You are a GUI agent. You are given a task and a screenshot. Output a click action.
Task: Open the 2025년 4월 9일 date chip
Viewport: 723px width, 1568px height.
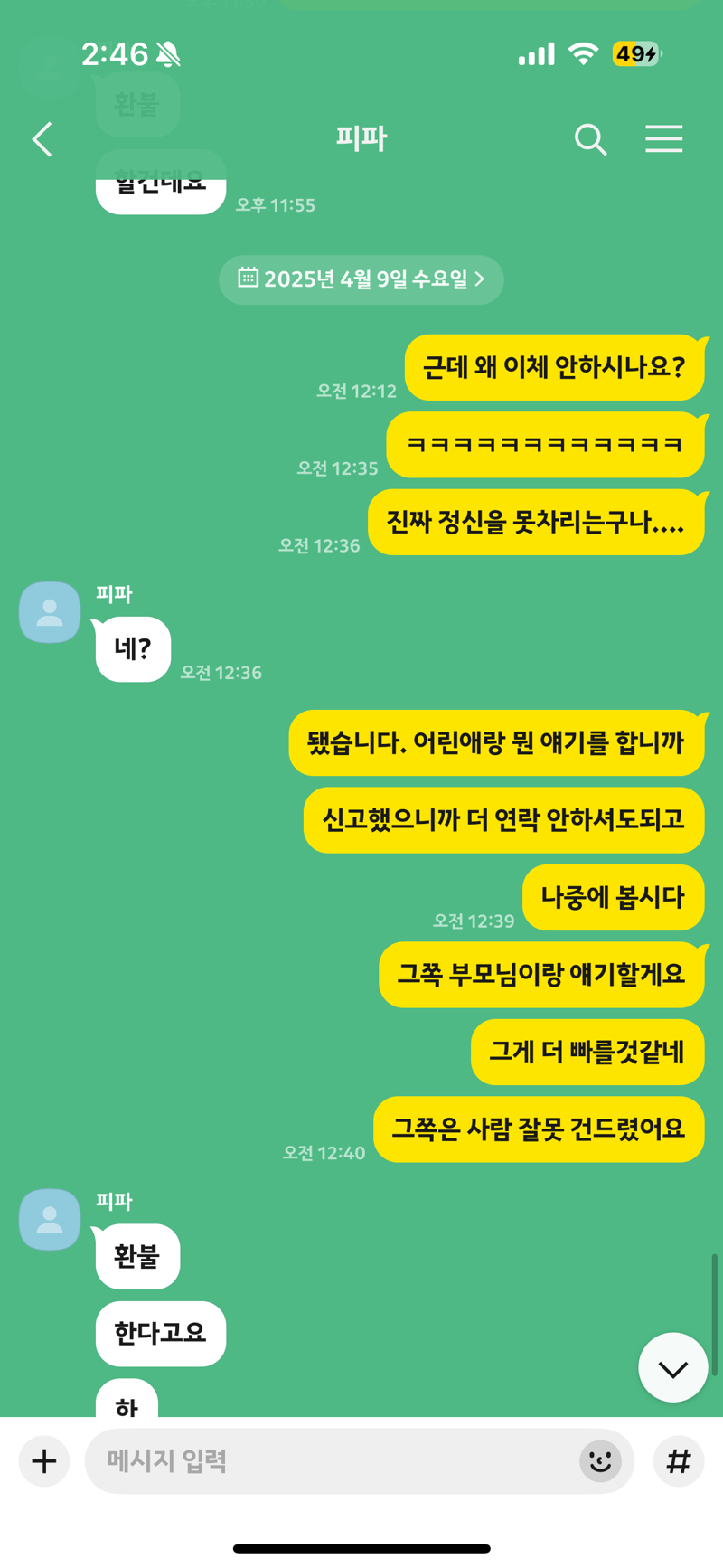pyautogui.click(x=361, y=279)
